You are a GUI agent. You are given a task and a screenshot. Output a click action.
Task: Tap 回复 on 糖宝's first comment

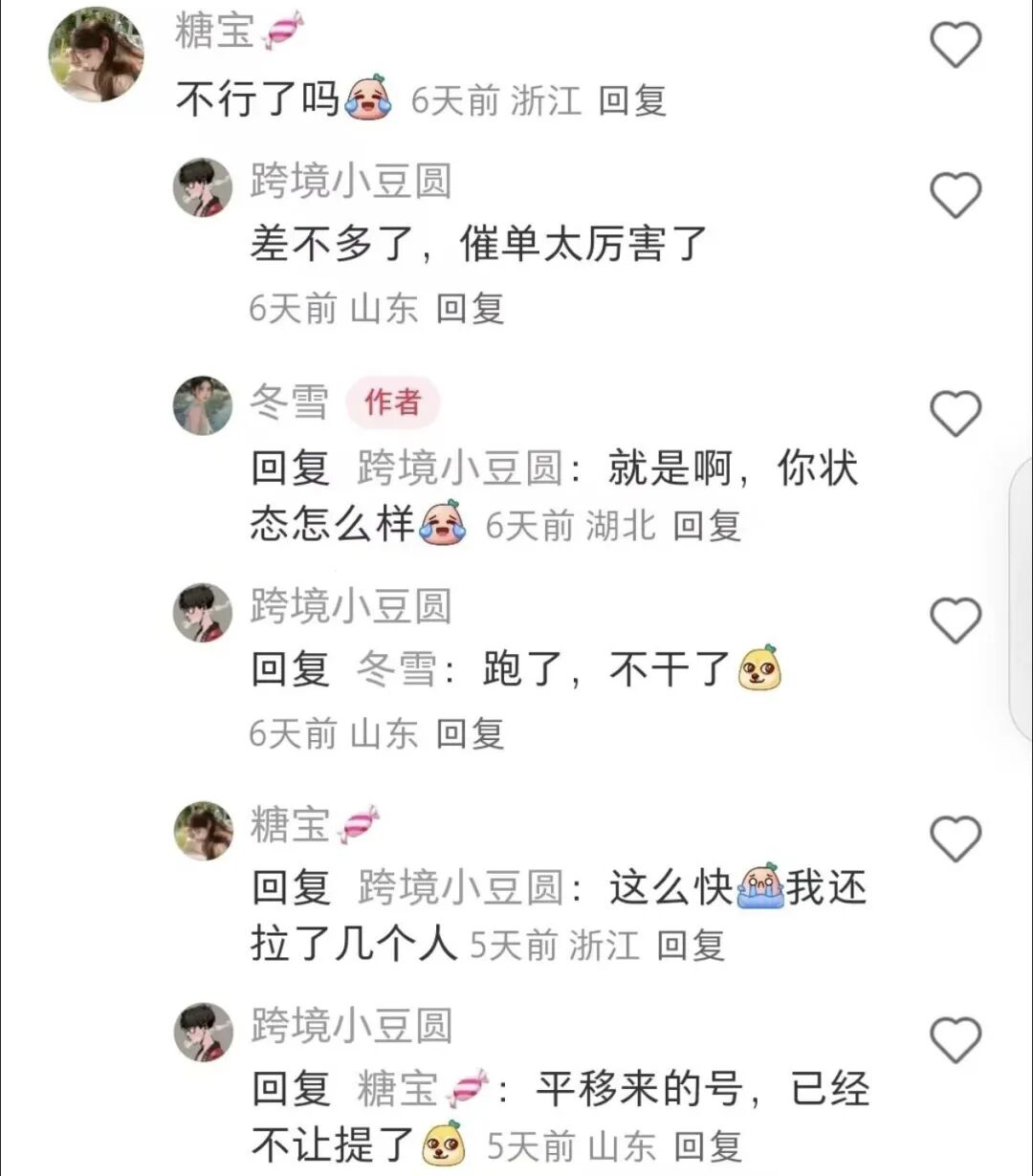[x=632, y=101]
